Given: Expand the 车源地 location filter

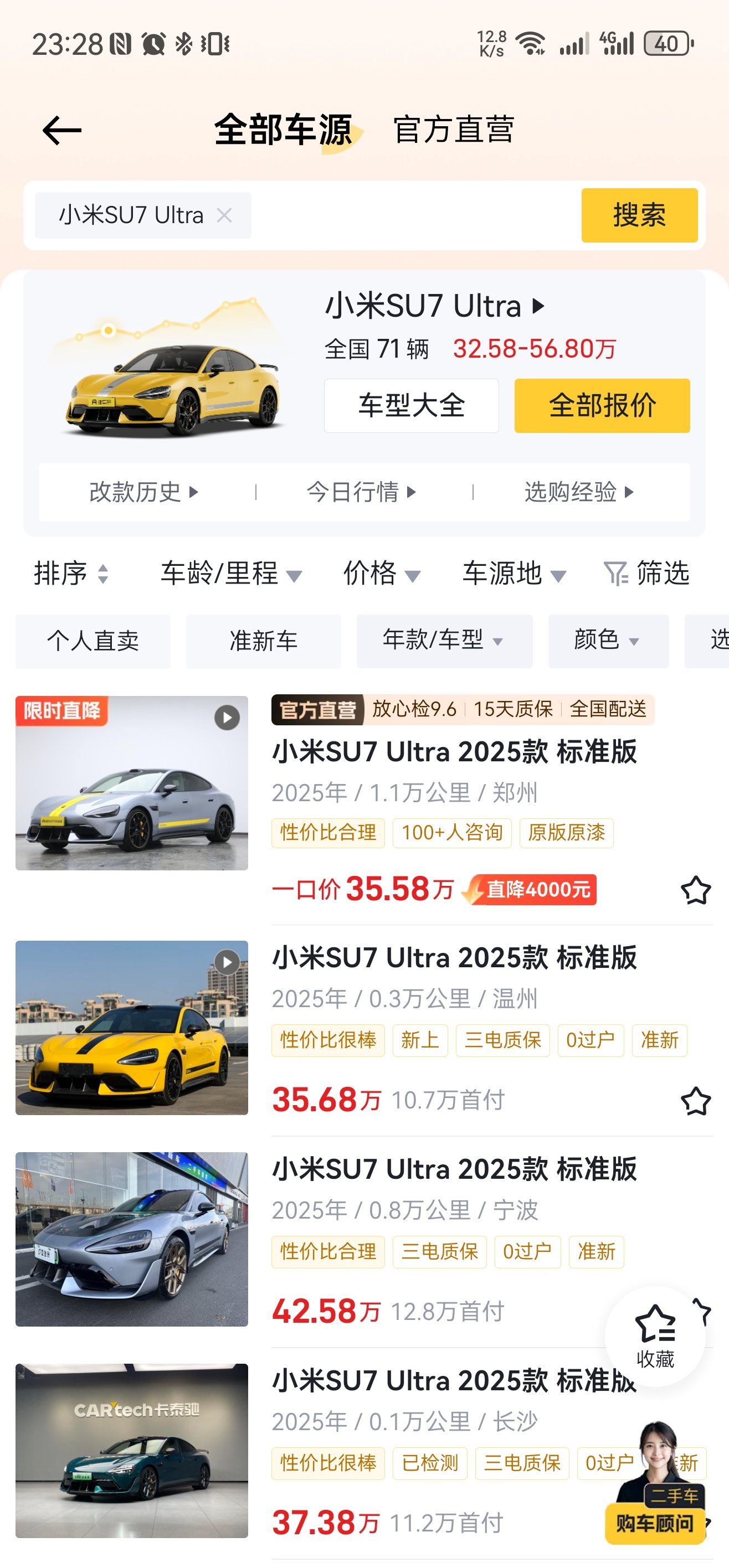Looking at the screenshot, I should [514, 574].
